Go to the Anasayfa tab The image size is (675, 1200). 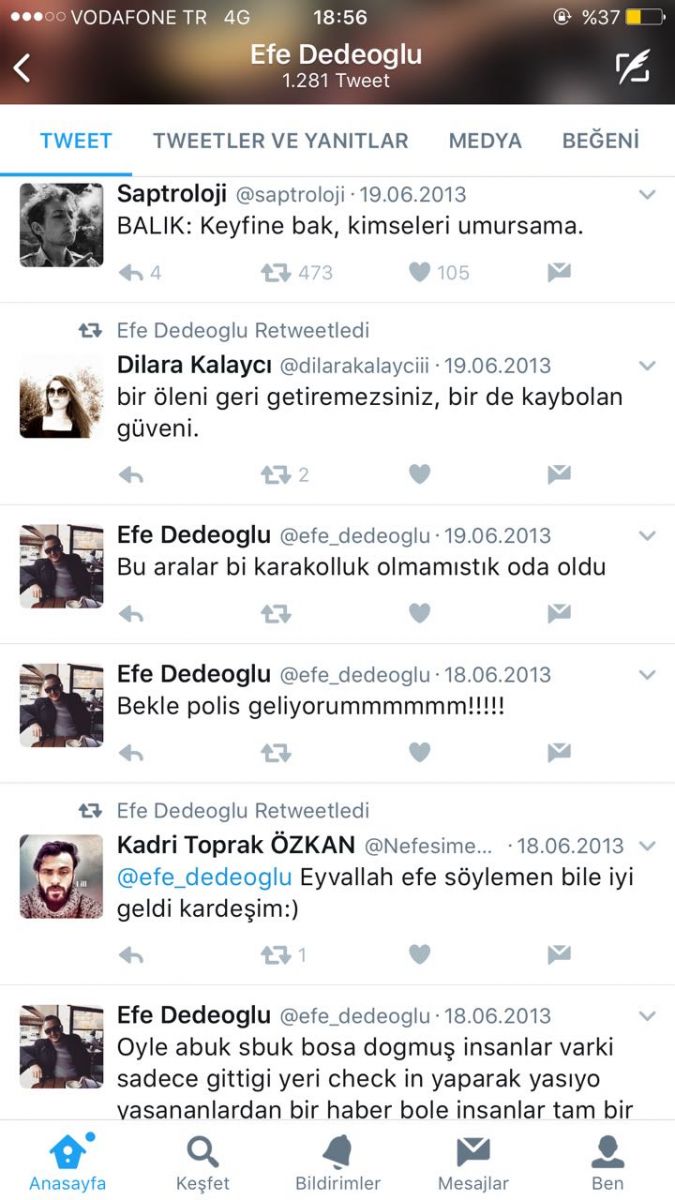pos(67,1163)
